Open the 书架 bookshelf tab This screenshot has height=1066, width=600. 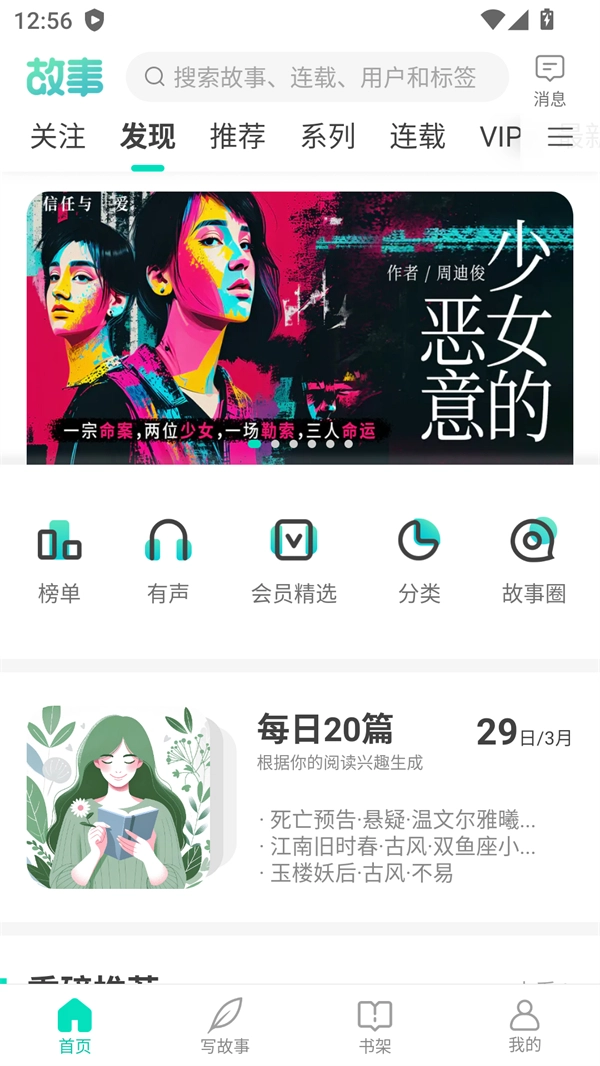375,1026
